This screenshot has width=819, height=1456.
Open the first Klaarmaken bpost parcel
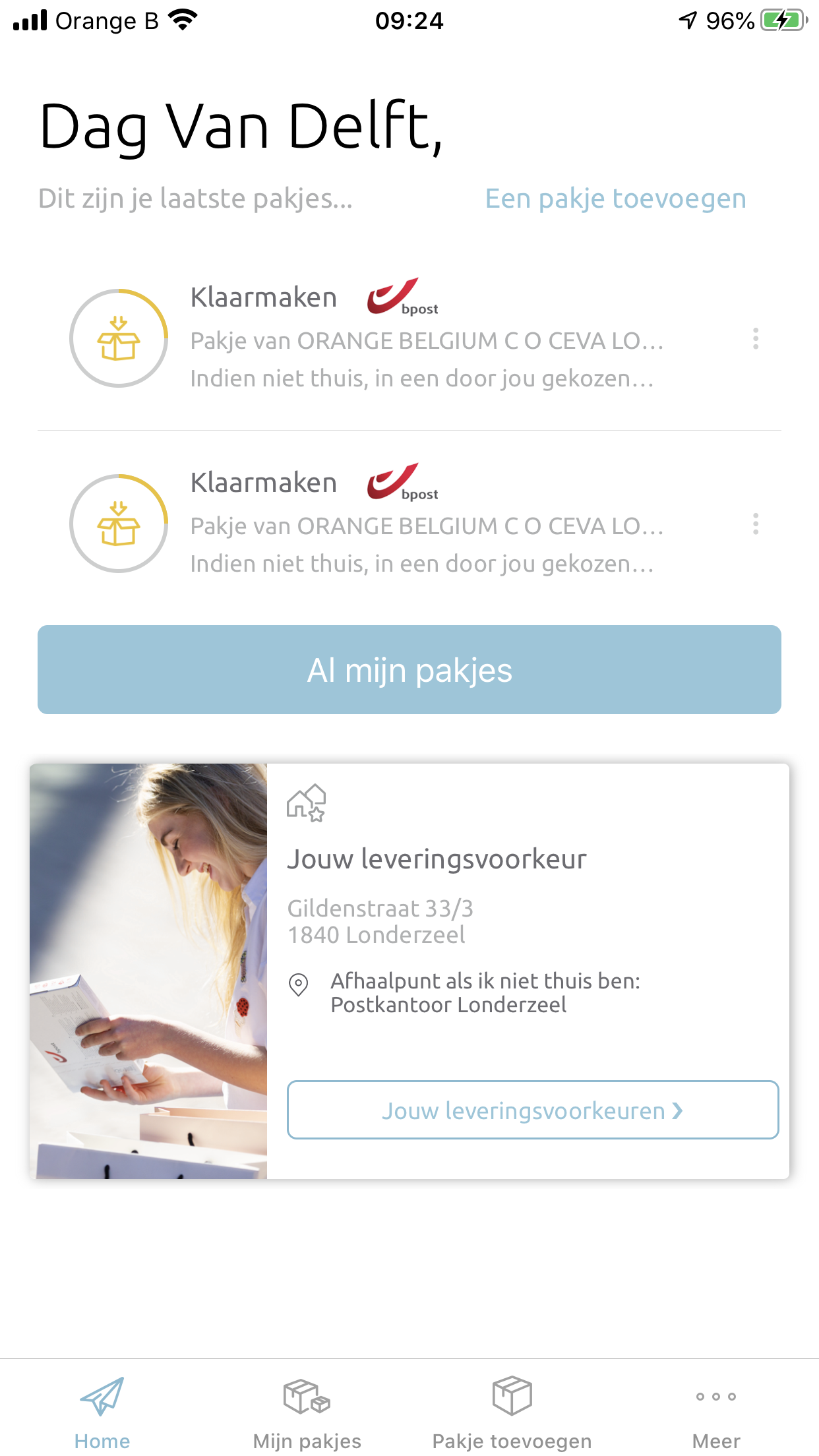409,338
